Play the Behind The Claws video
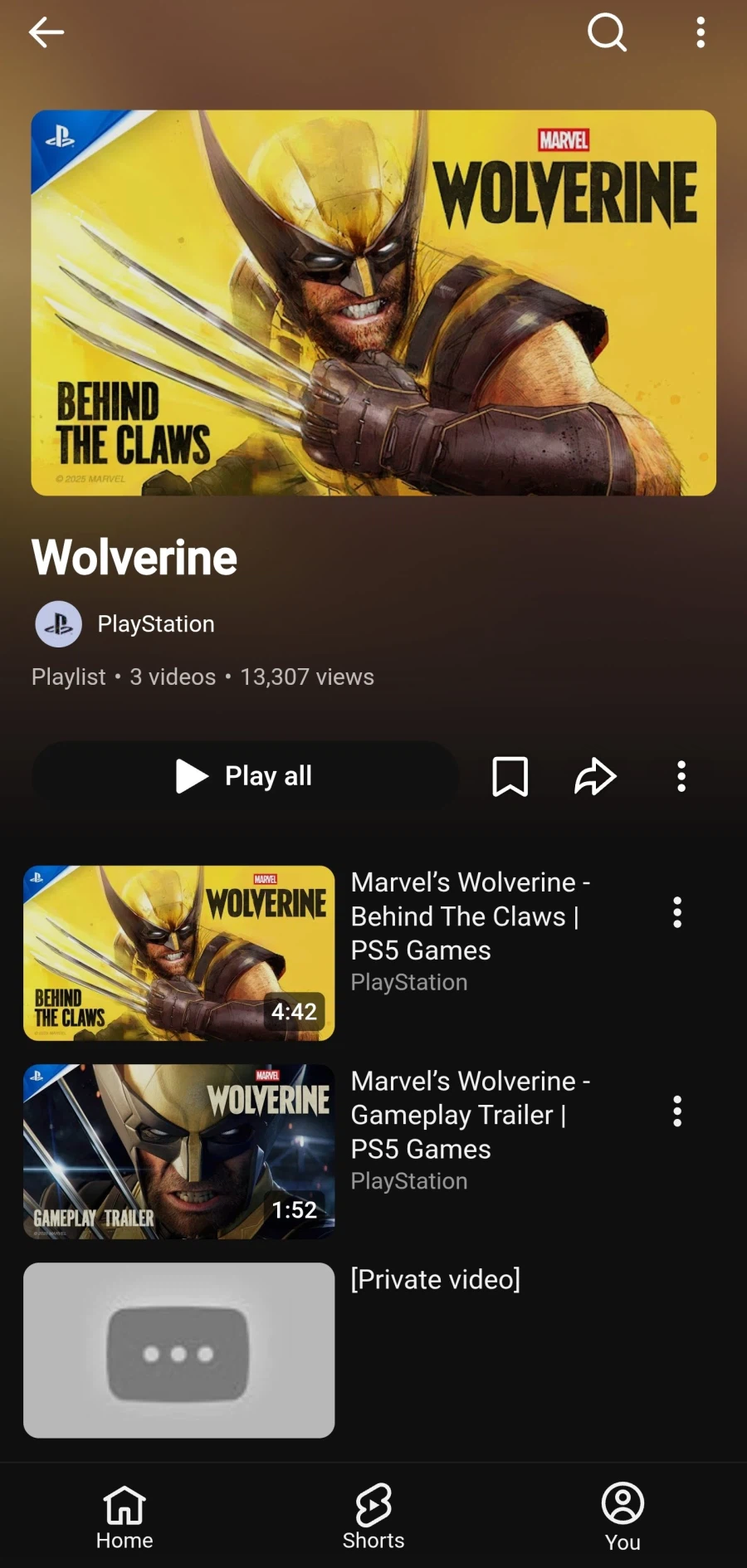The width and height of the screenshot is (747, 1568). pos(179,953)
